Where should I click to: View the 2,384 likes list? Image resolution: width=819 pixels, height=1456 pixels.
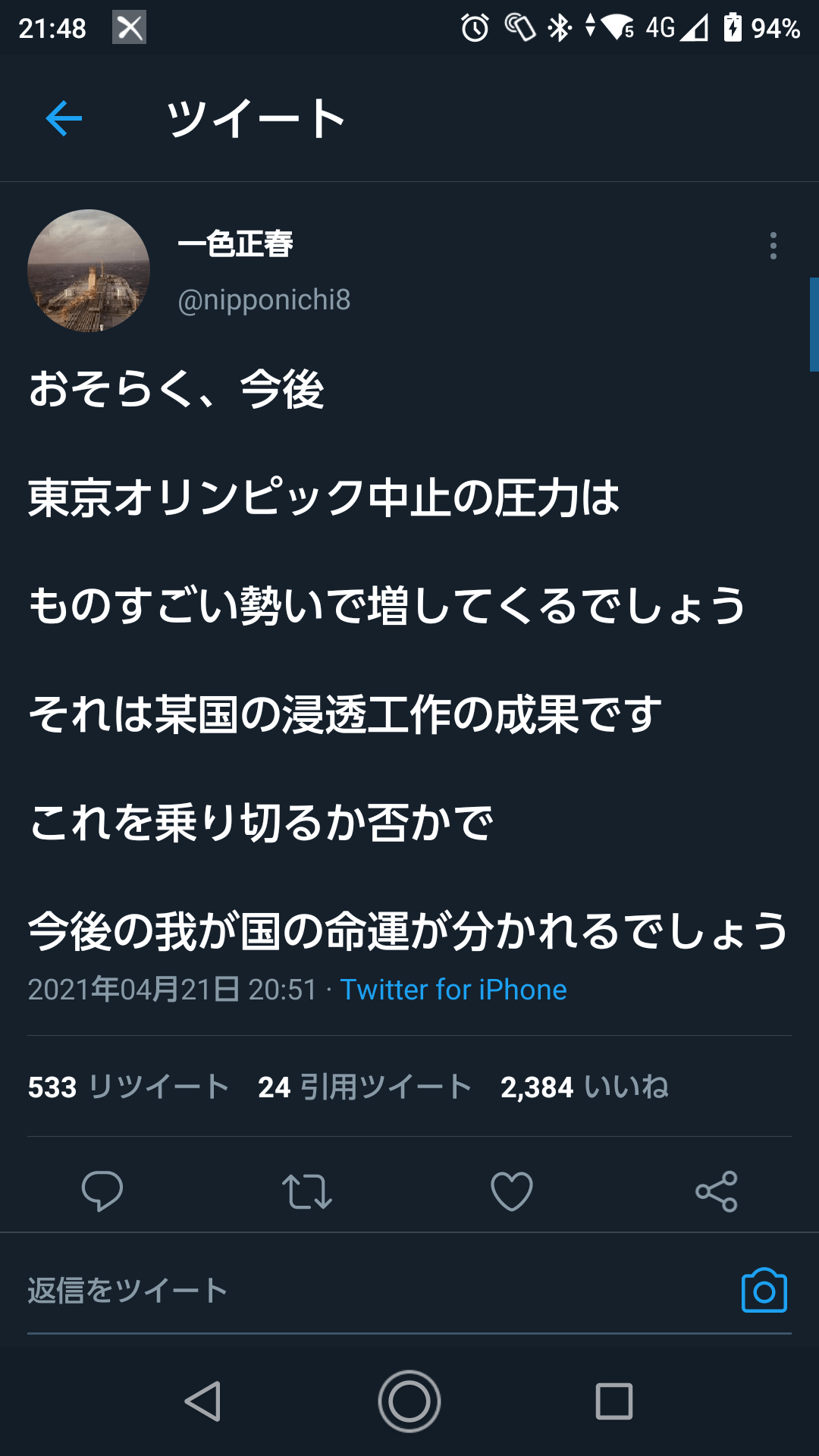click(x=584, y=1087)
